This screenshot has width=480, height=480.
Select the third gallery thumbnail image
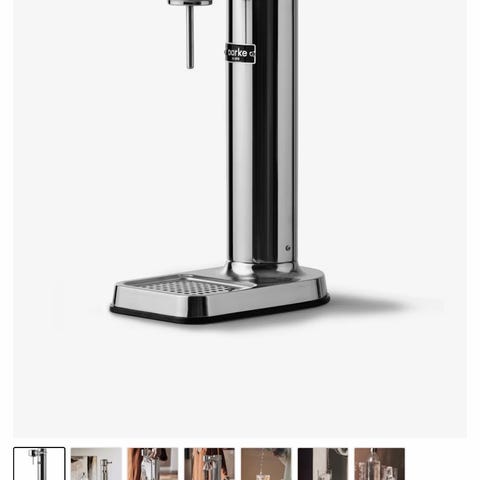click(x=153, y=464)
